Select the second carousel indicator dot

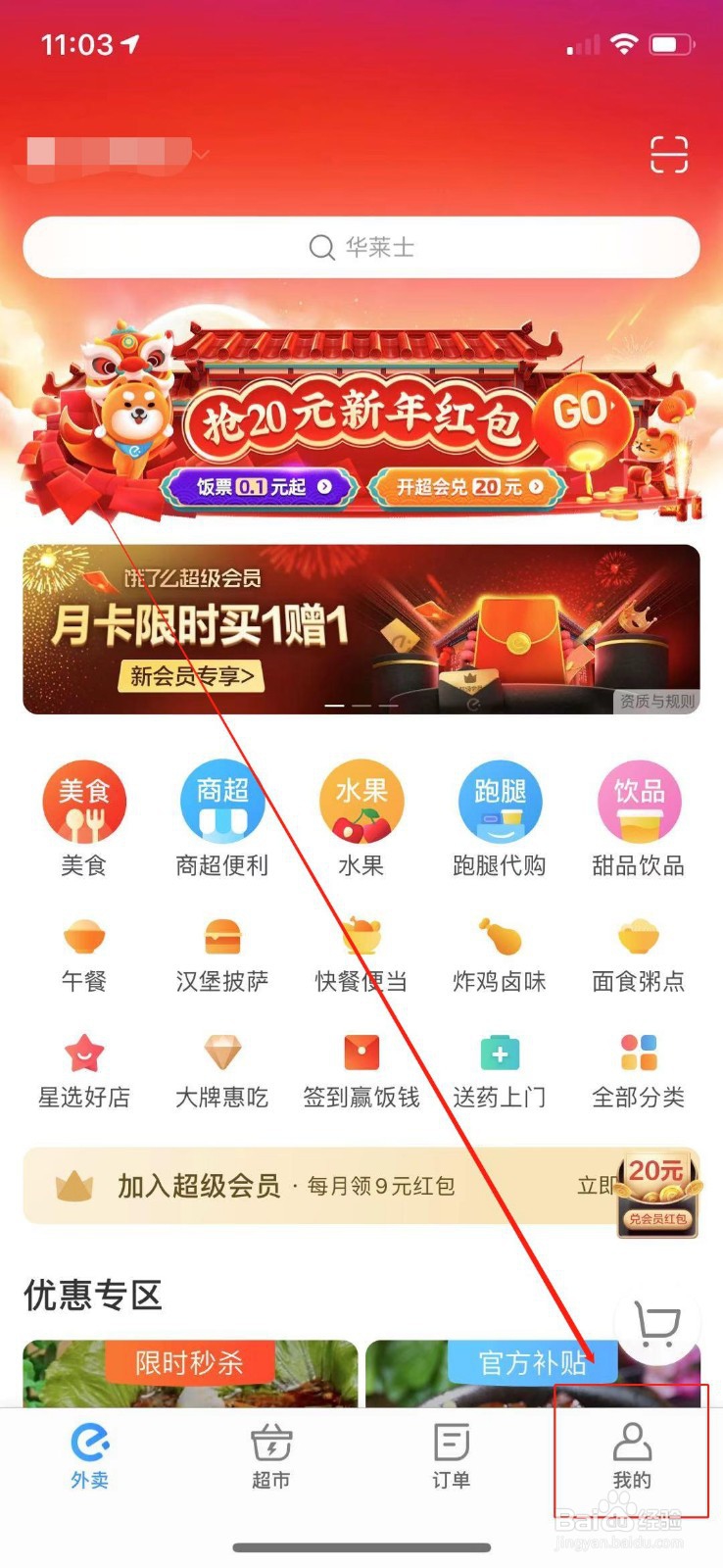[x=361, y=705]
